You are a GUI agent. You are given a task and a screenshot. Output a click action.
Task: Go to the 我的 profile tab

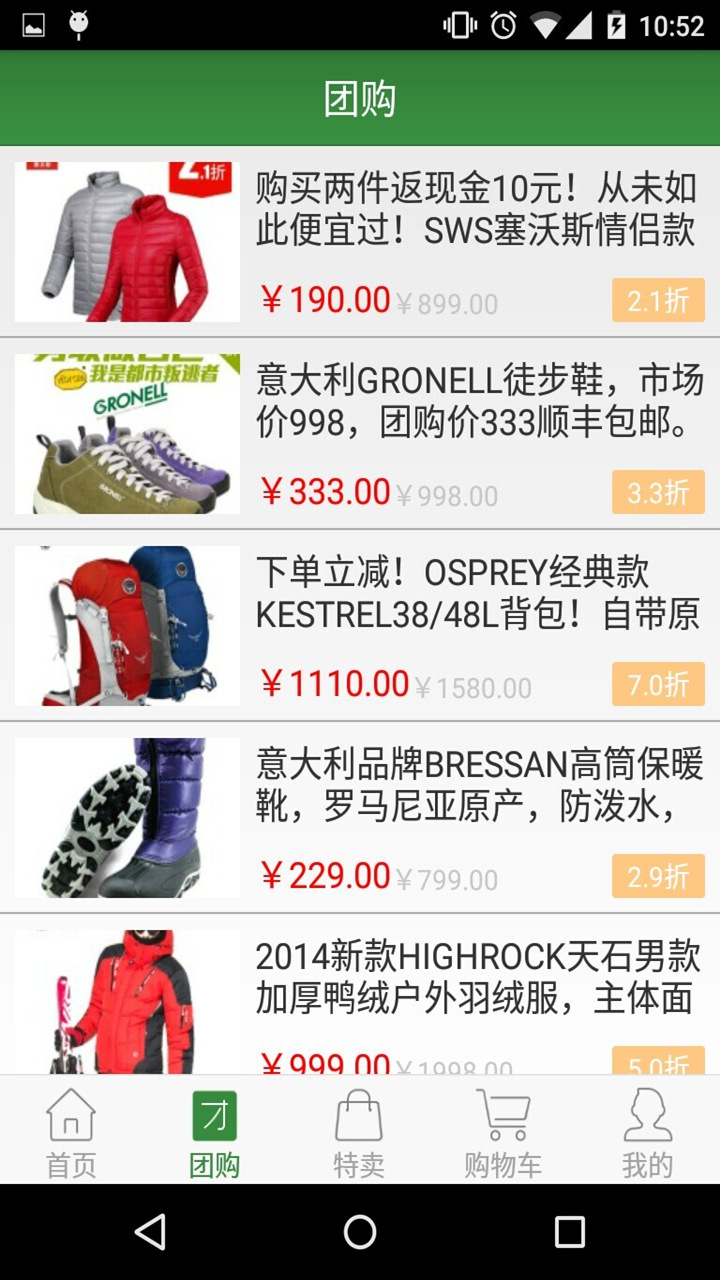coord(647,1132)
